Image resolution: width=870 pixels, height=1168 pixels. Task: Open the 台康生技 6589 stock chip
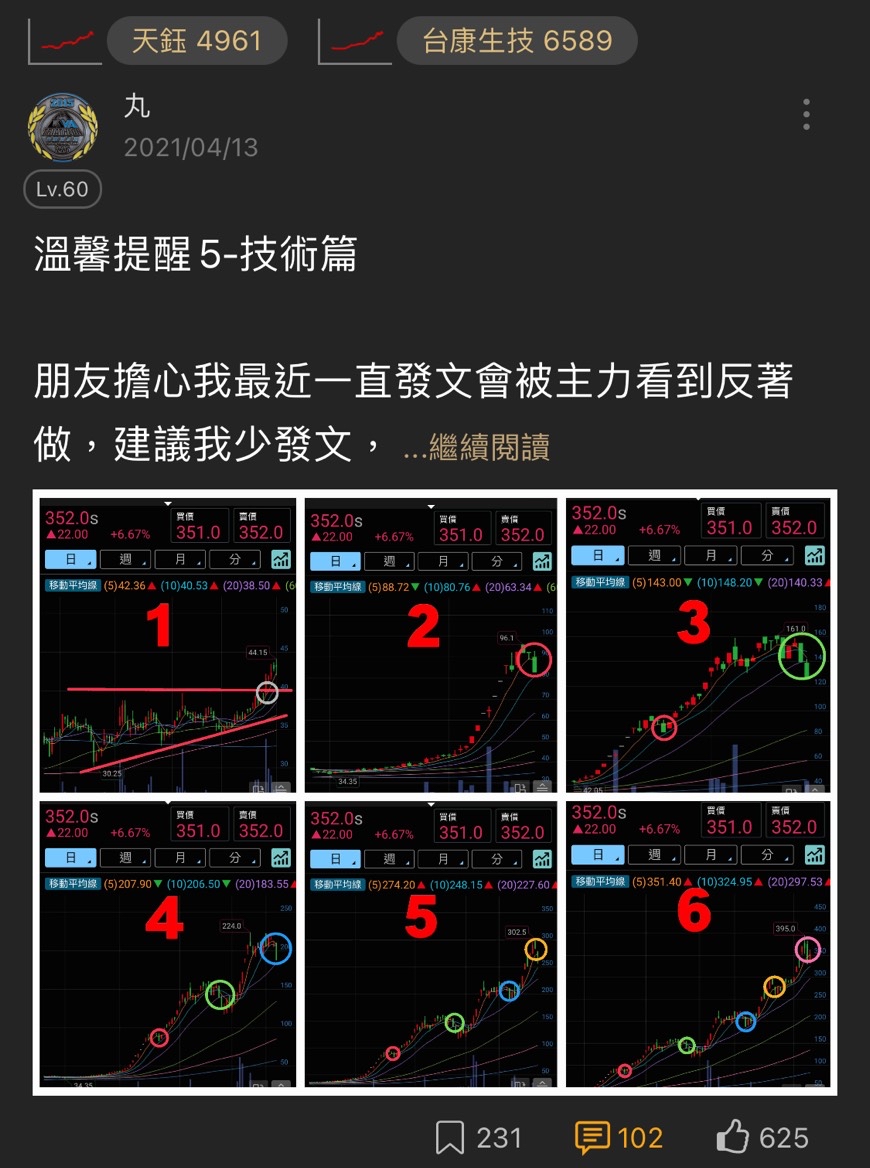pyautogui.click(x=516, y=41)
